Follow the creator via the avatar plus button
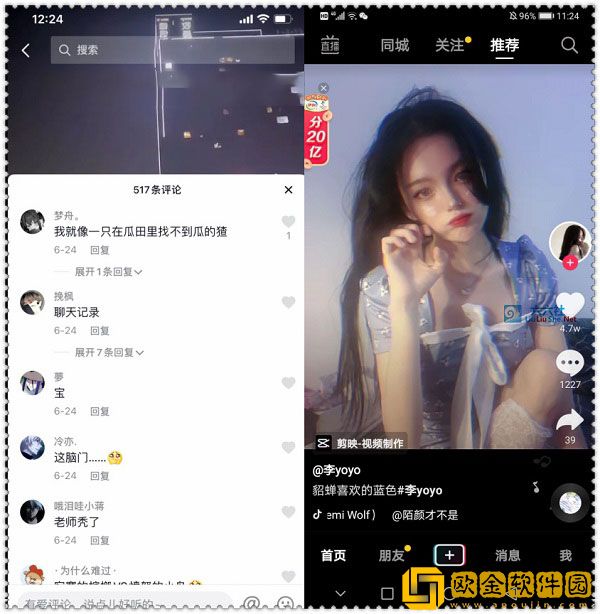 tap(569, 263)
